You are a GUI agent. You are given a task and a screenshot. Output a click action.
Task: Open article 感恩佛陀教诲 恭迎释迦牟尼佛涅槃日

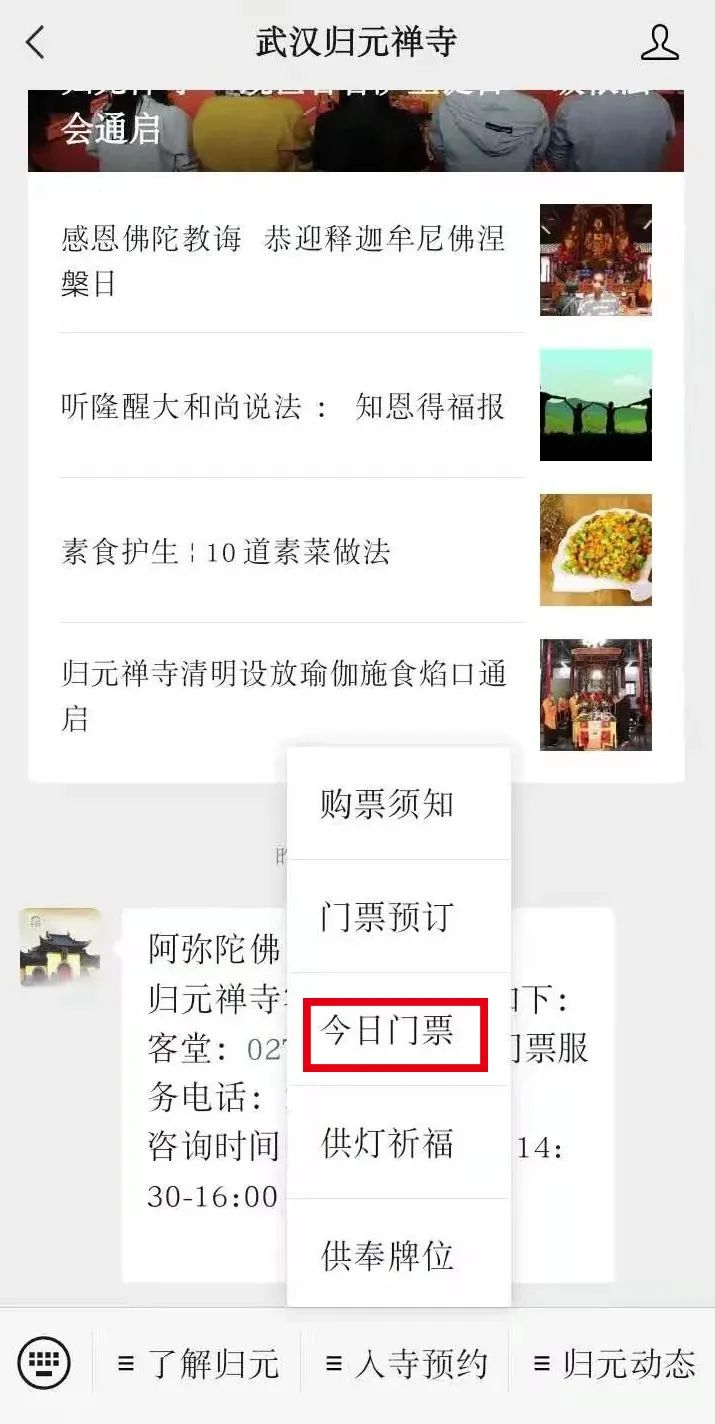[284, 261]
